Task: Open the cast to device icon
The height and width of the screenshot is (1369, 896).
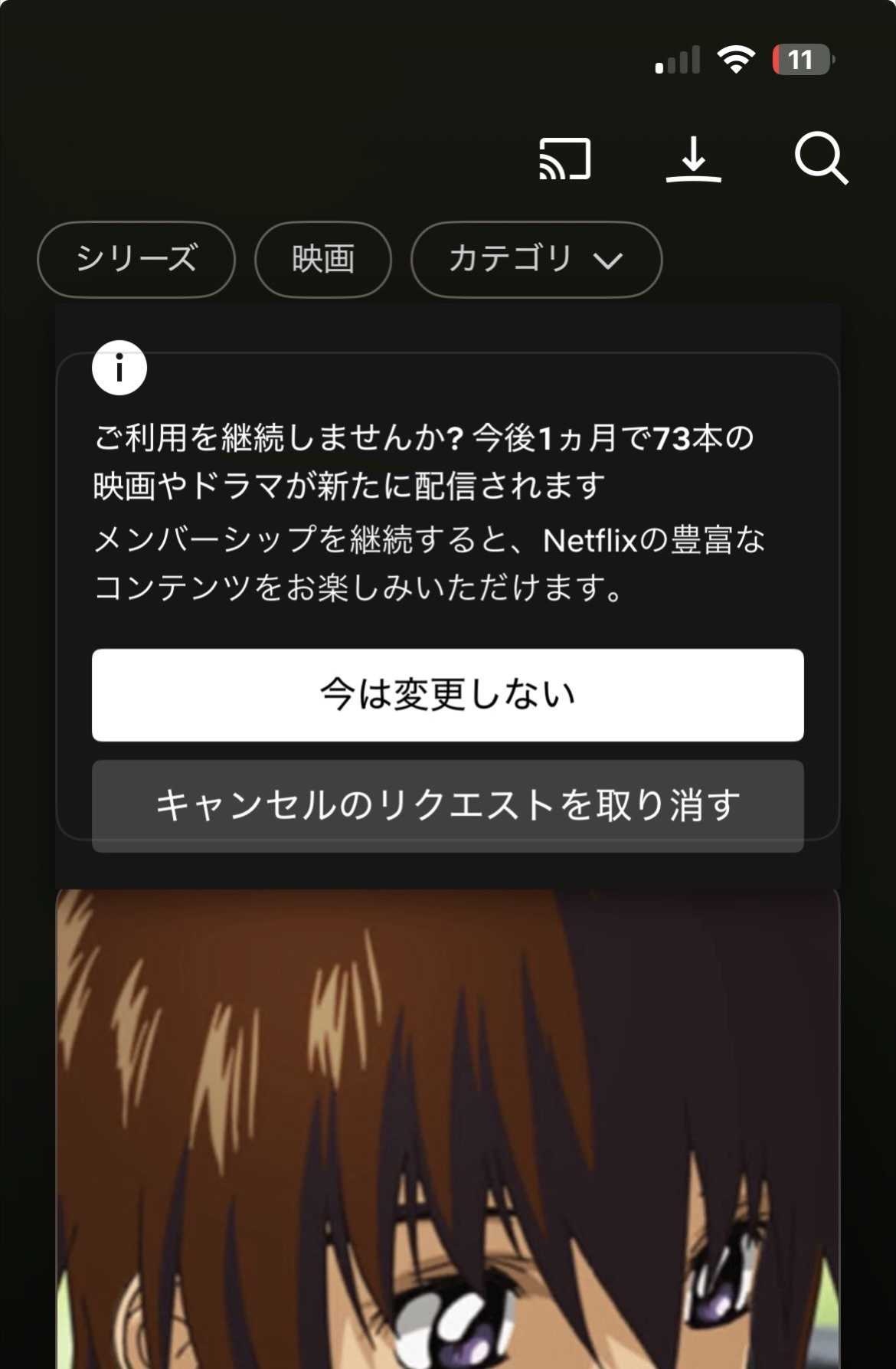Action: click(x=565, y=159)
